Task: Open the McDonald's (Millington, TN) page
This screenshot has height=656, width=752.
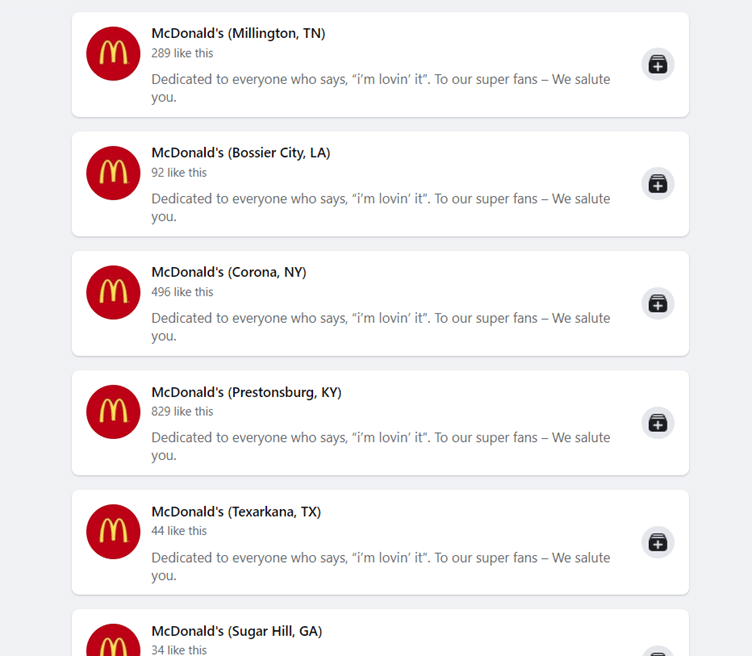Action: pyautogui.click(x=238, y=34)
